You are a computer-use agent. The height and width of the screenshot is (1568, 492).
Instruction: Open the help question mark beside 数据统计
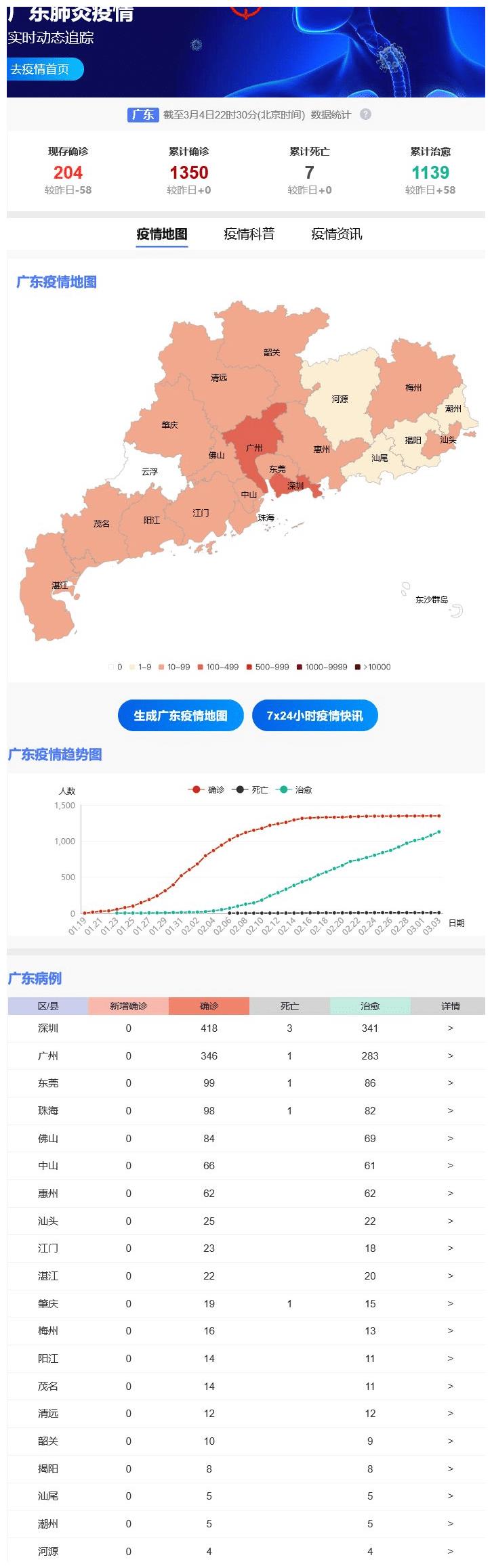click(x=365, y=114)
